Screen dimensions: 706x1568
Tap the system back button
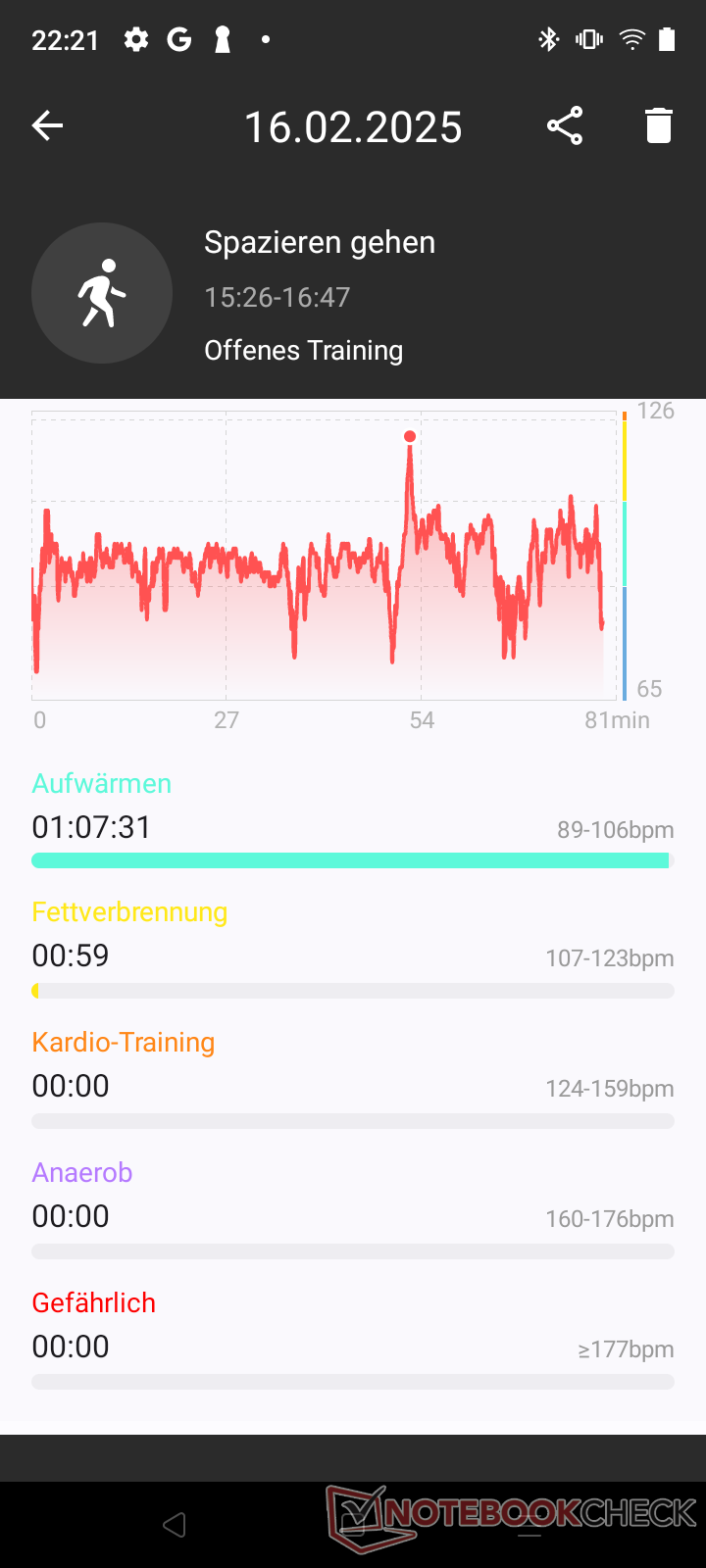click(x=175, y=1524)
